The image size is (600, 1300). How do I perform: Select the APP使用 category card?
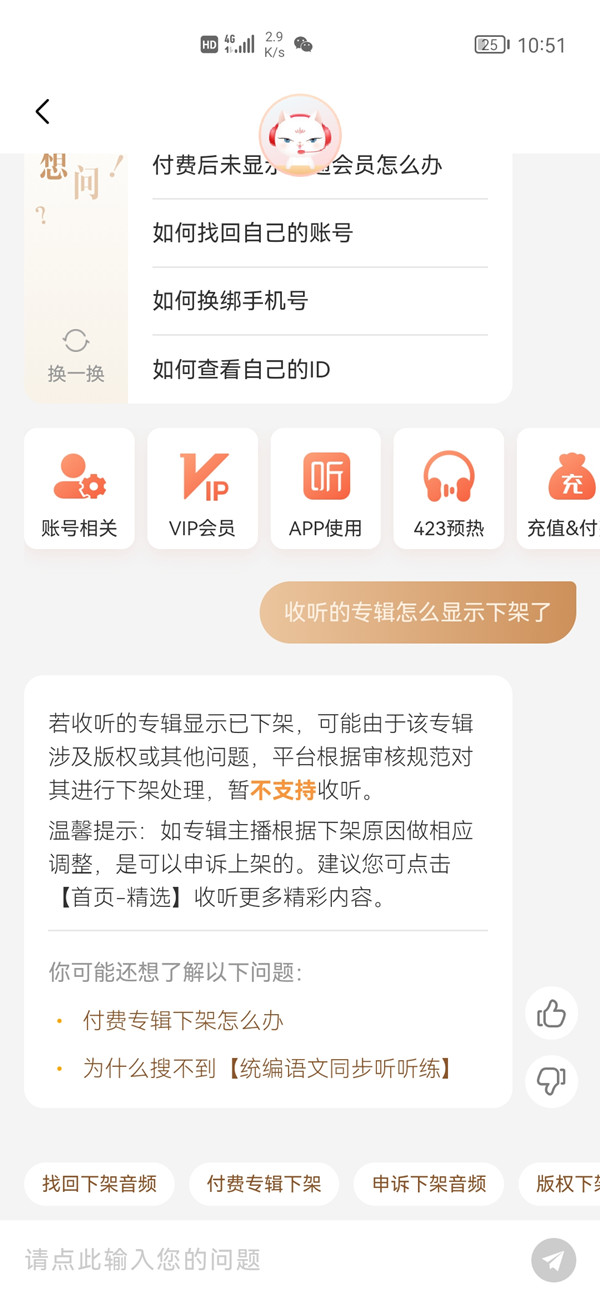click(x=325, y=489)
